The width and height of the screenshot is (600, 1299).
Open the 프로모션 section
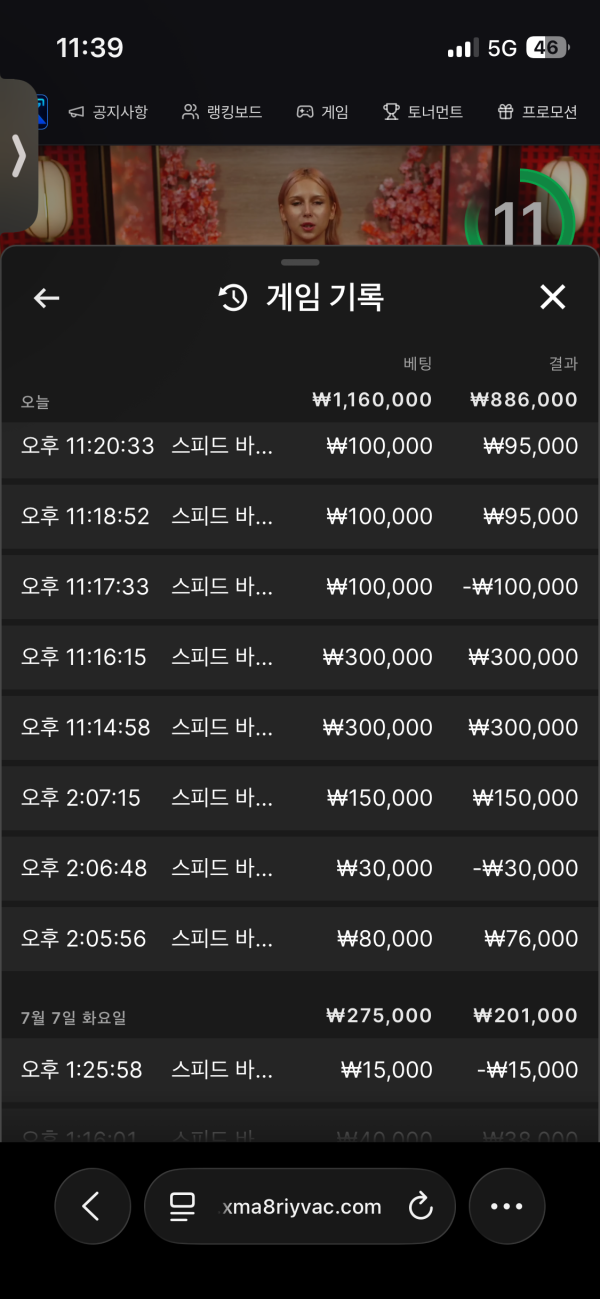(537, 112)
